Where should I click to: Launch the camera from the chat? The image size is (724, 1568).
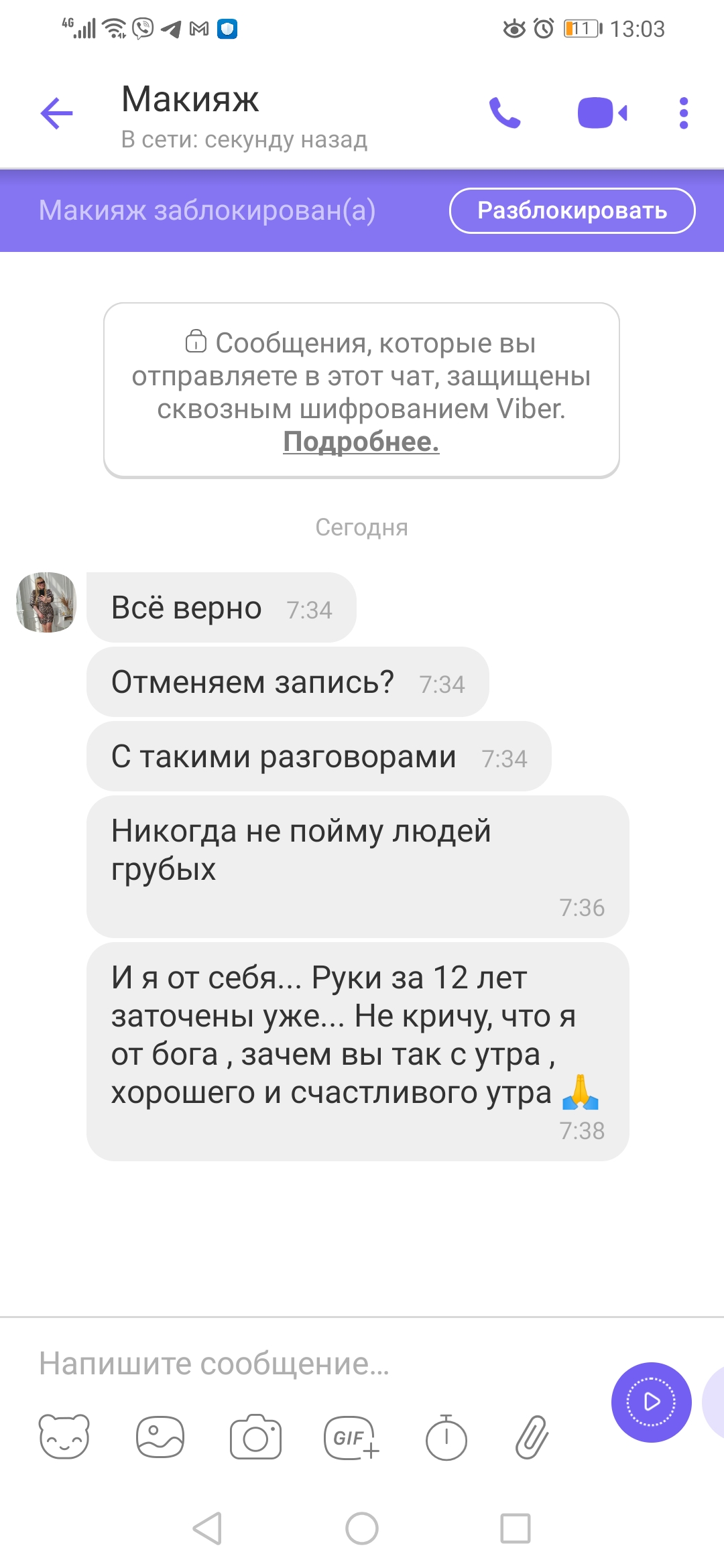255,1437
